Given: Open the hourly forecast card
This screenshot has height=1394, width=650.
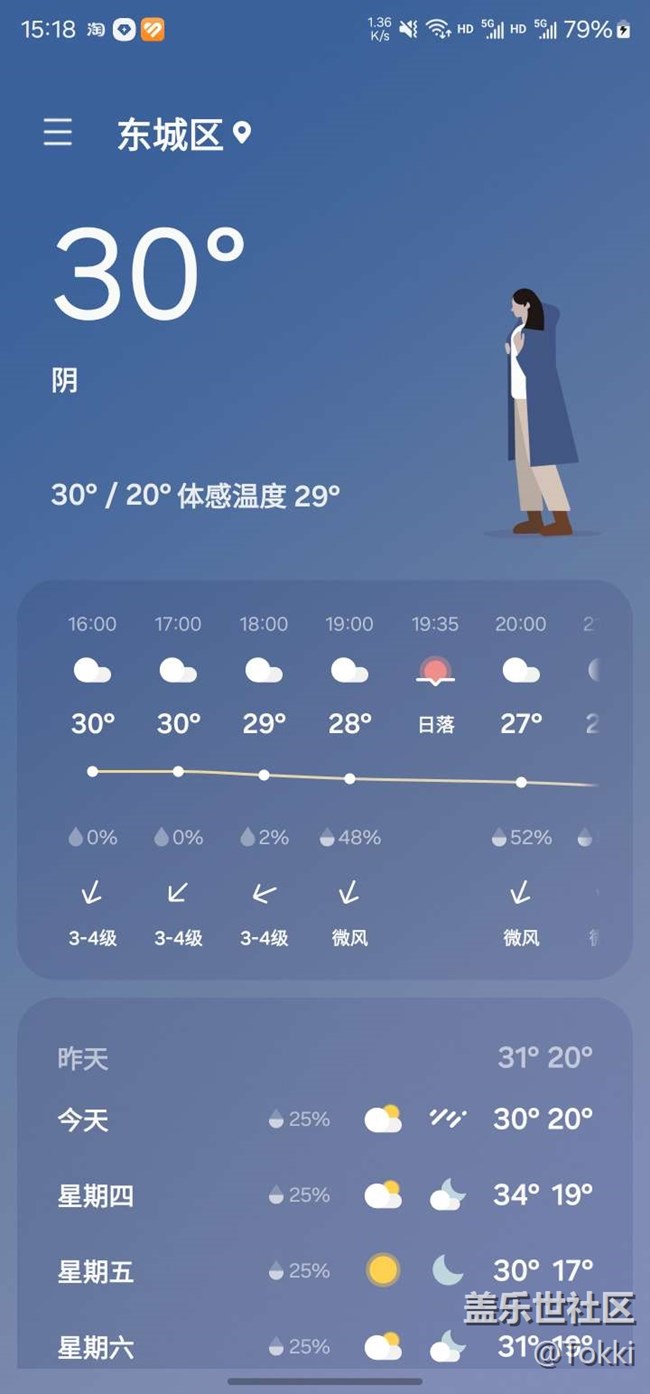Looking at the screenshot, I should click(x=325, y=780).
